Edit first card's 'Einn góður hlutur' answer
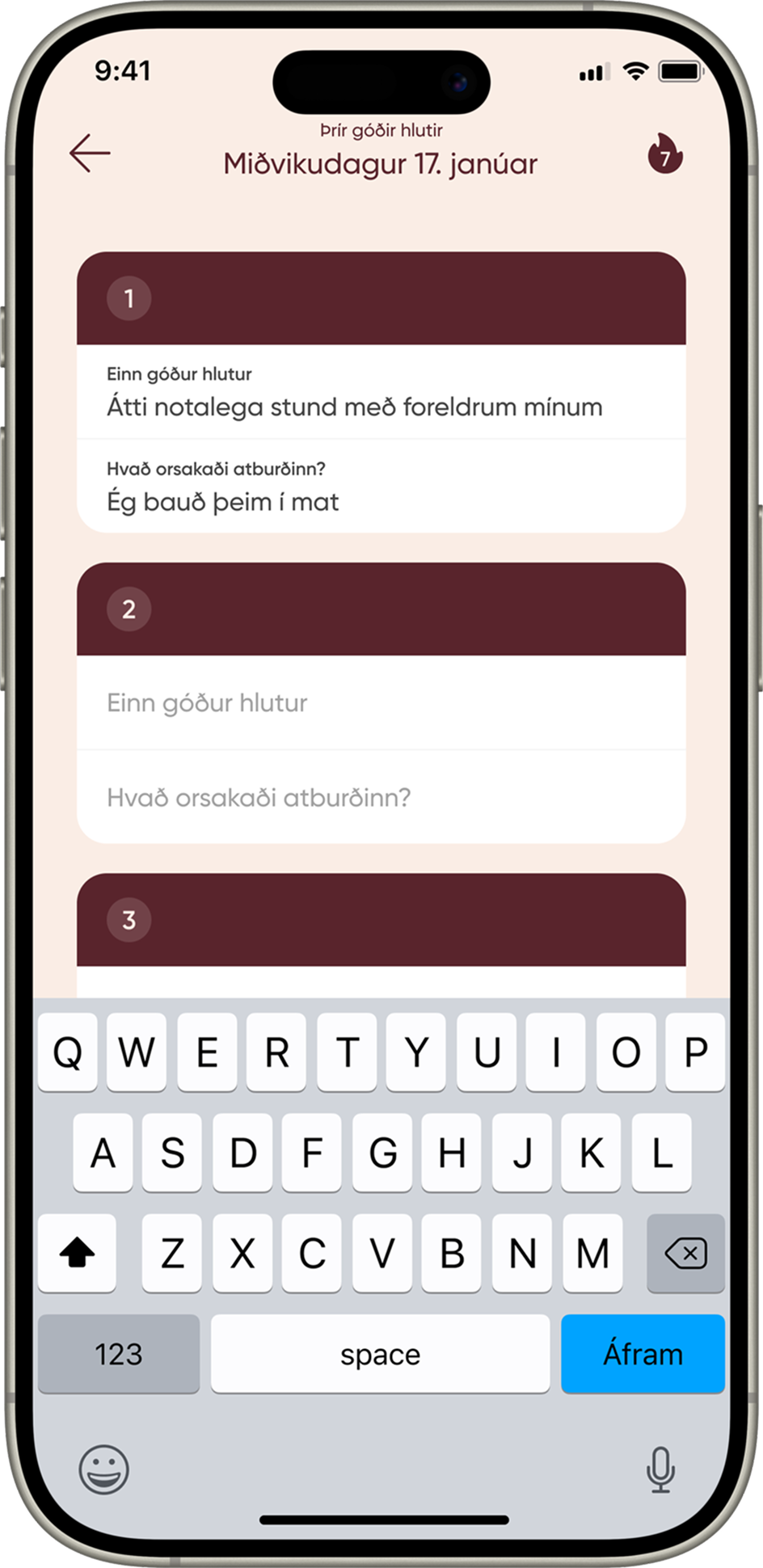 [354, 407]
